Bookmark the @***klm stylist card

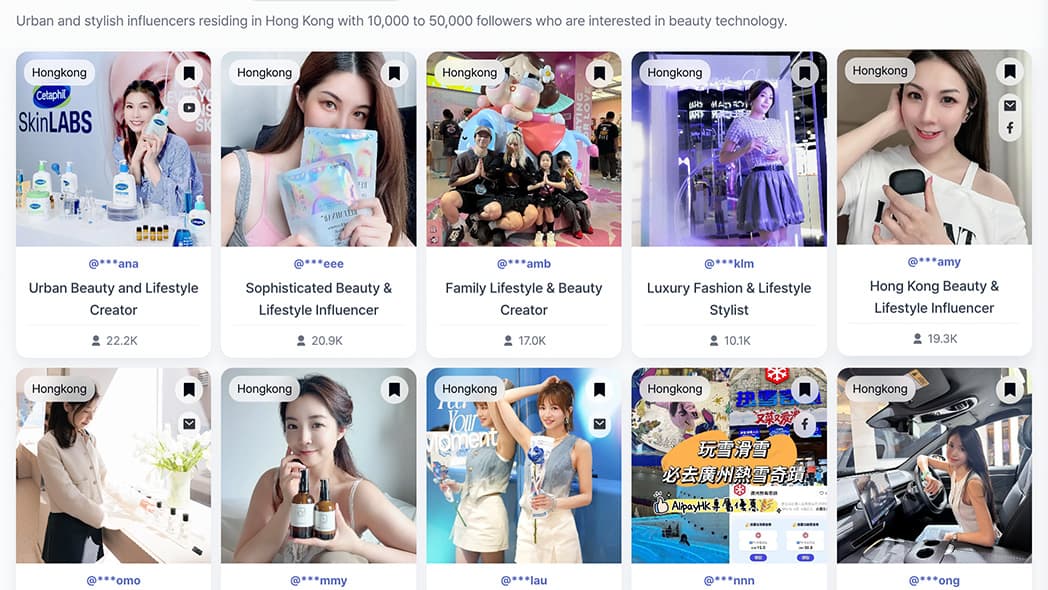point(804,73)
